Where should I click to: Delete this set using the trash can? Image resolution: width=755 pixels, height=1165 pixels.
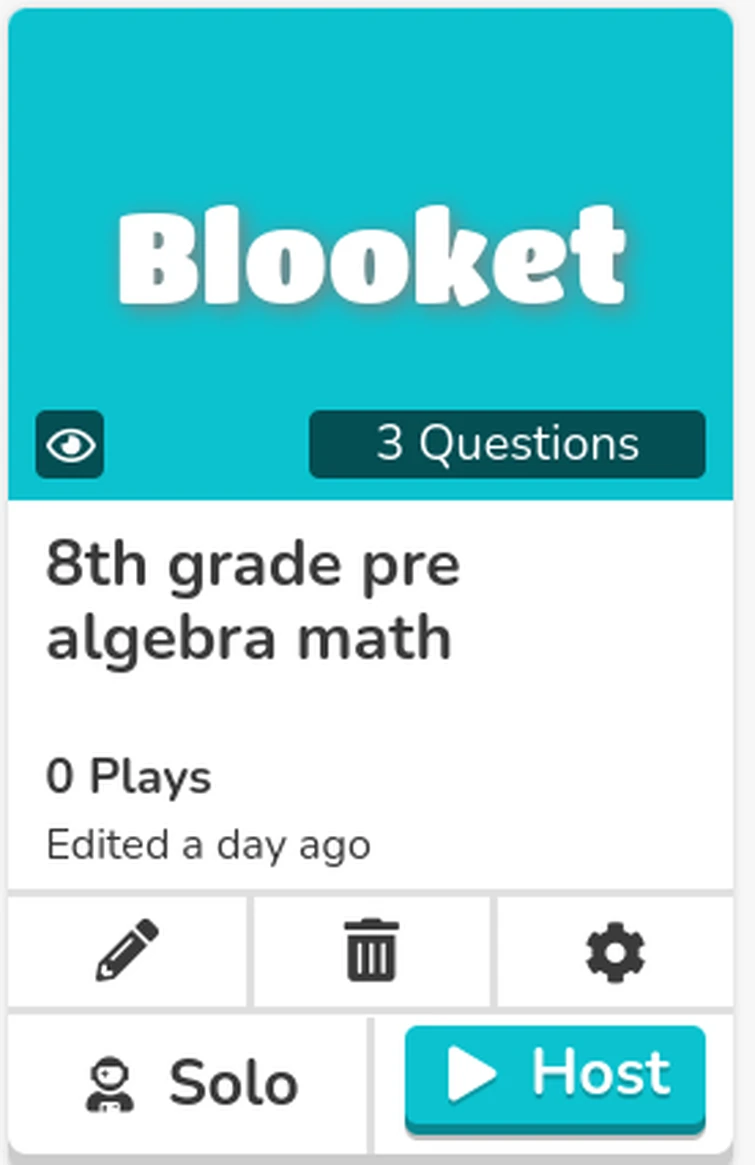(371, 951)
